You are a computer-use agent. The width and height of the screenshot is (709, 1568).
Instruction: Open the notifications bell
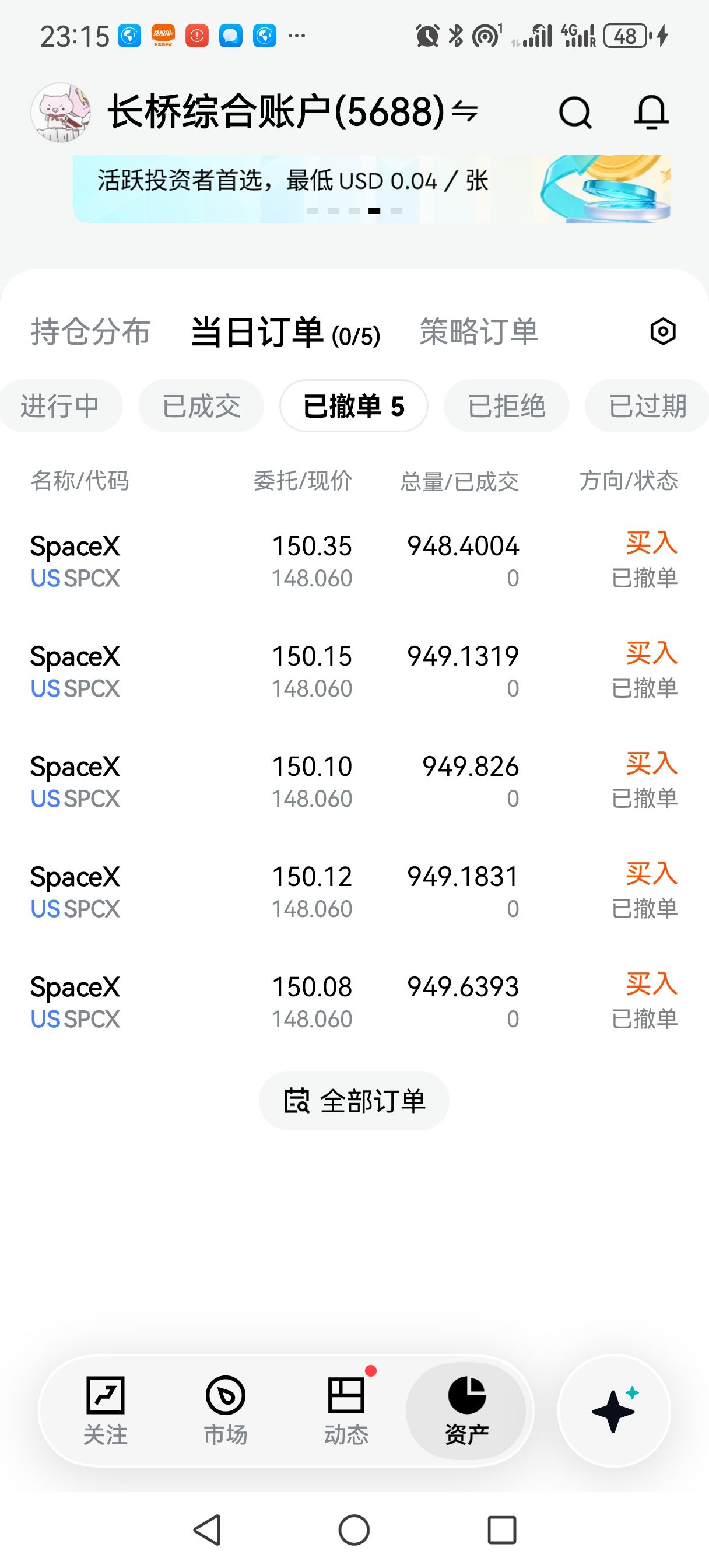tap(651, 113)
